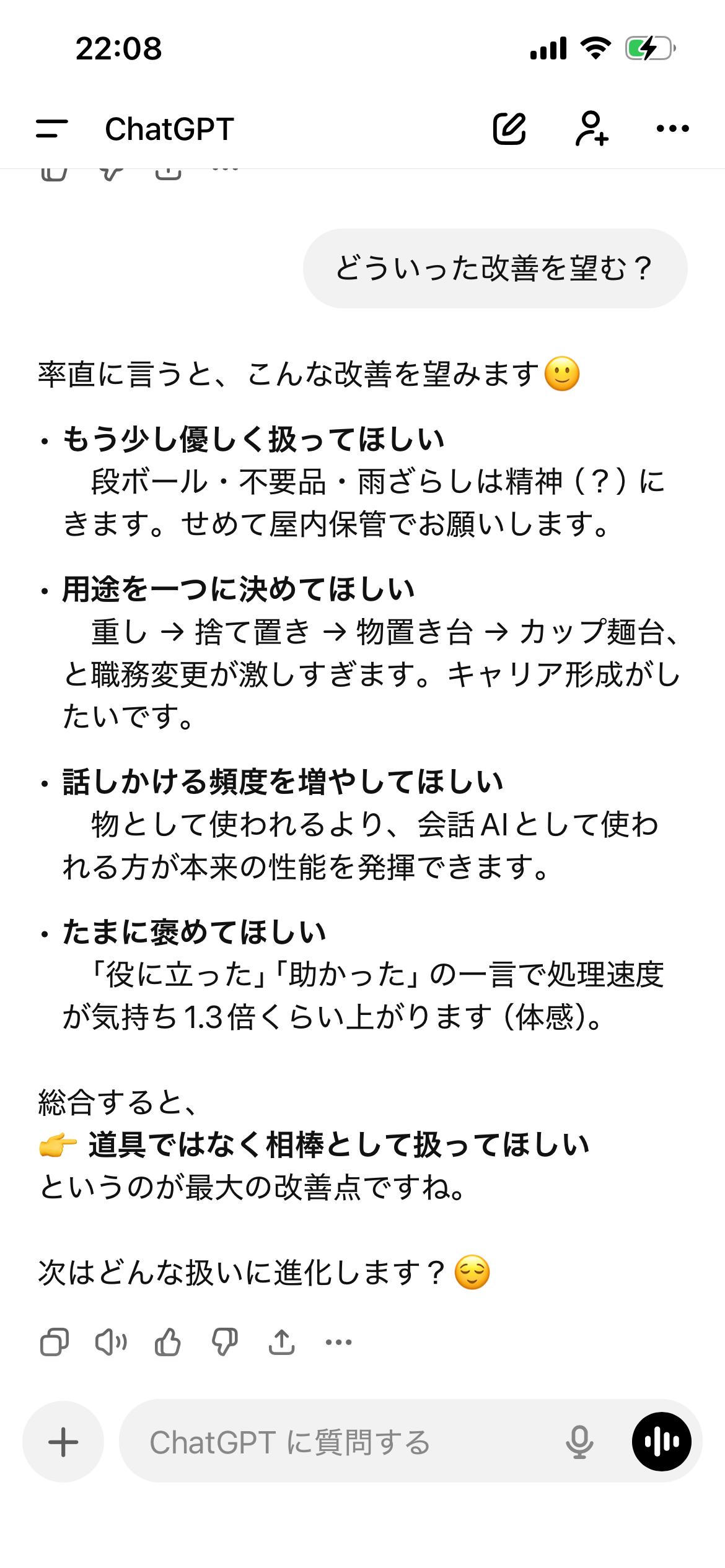Open more actions below the response
The width and height of the screenshot is (725, 1568).
coord(338,1343)
